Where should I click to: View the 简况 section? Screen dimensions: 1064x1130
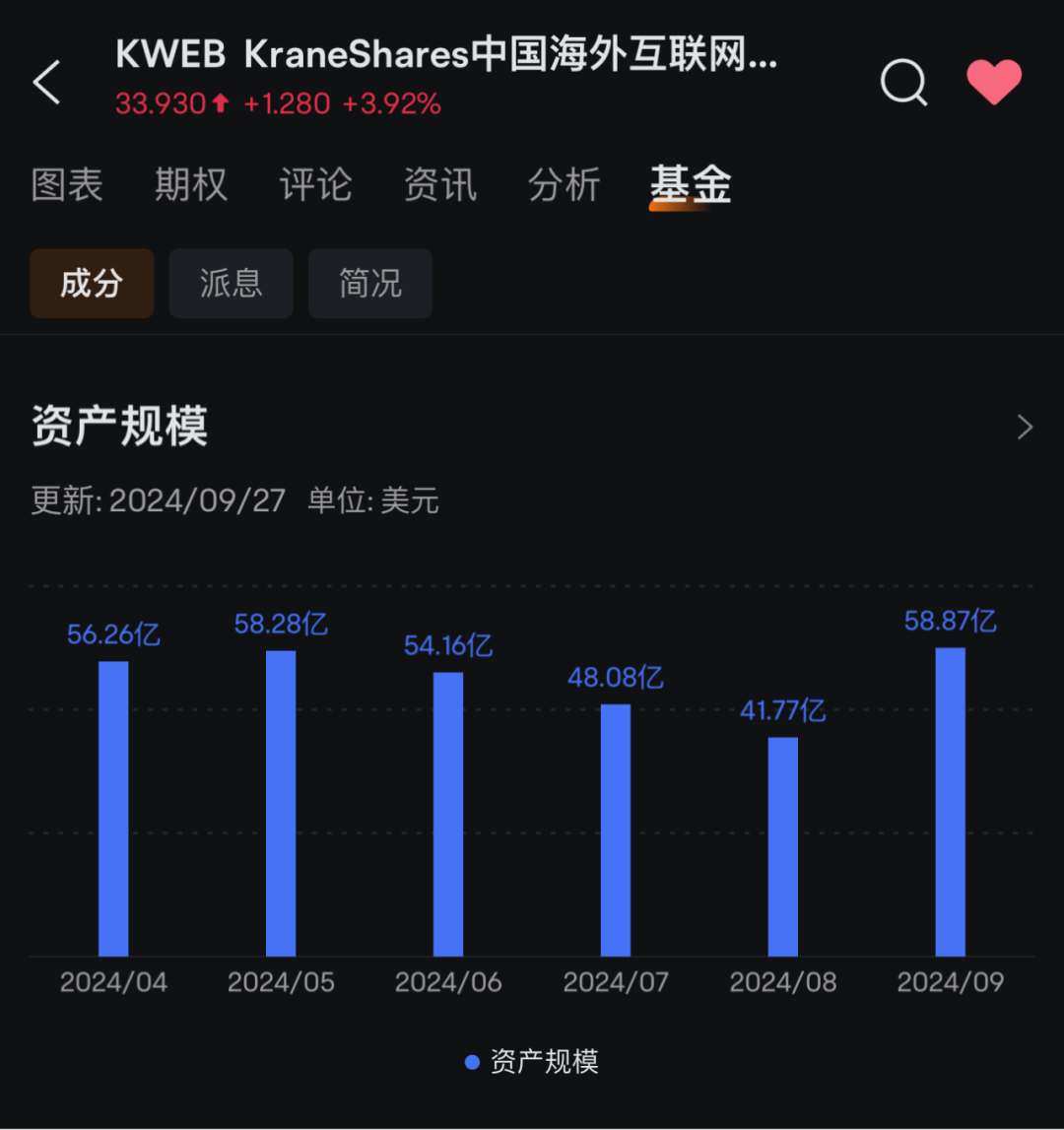coord(370,284)
